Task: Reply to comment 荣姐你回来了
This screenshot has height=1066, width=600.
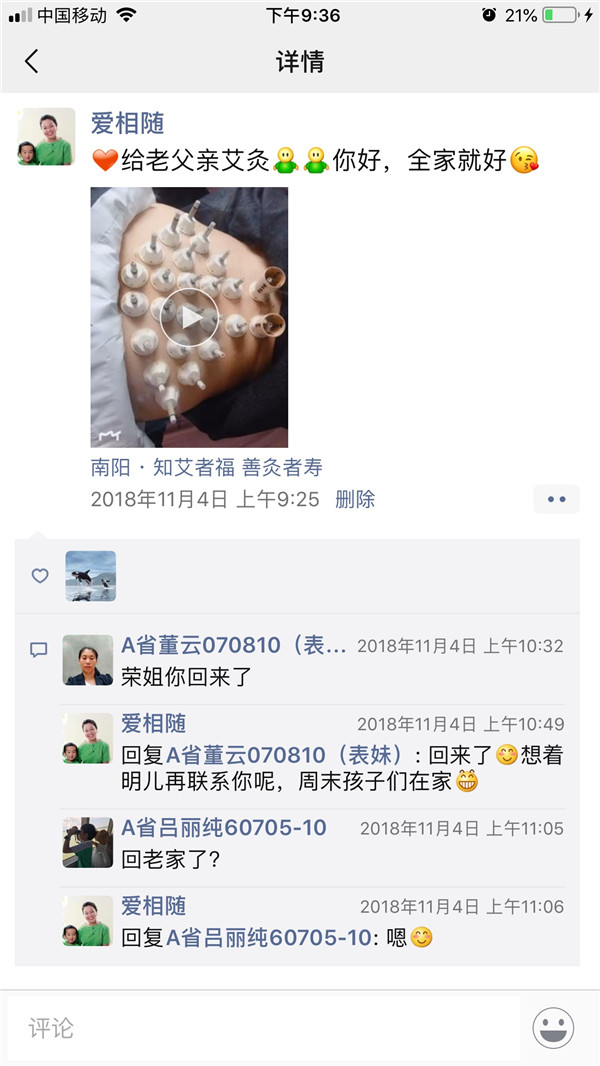Action: click(187, 676)
